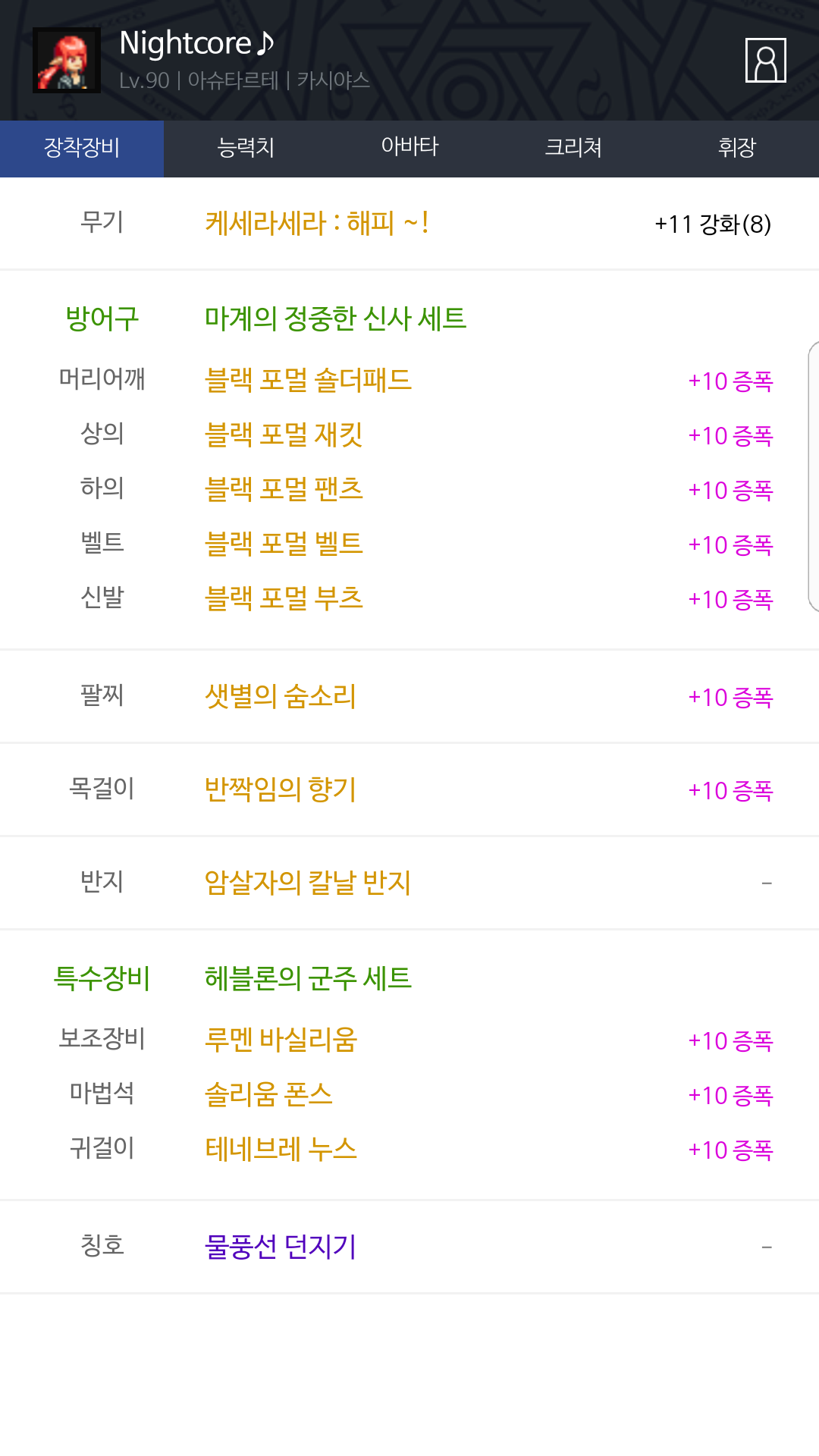
Task: View sub equipment 루멘 바실리움
Action: coord(281,1040)
